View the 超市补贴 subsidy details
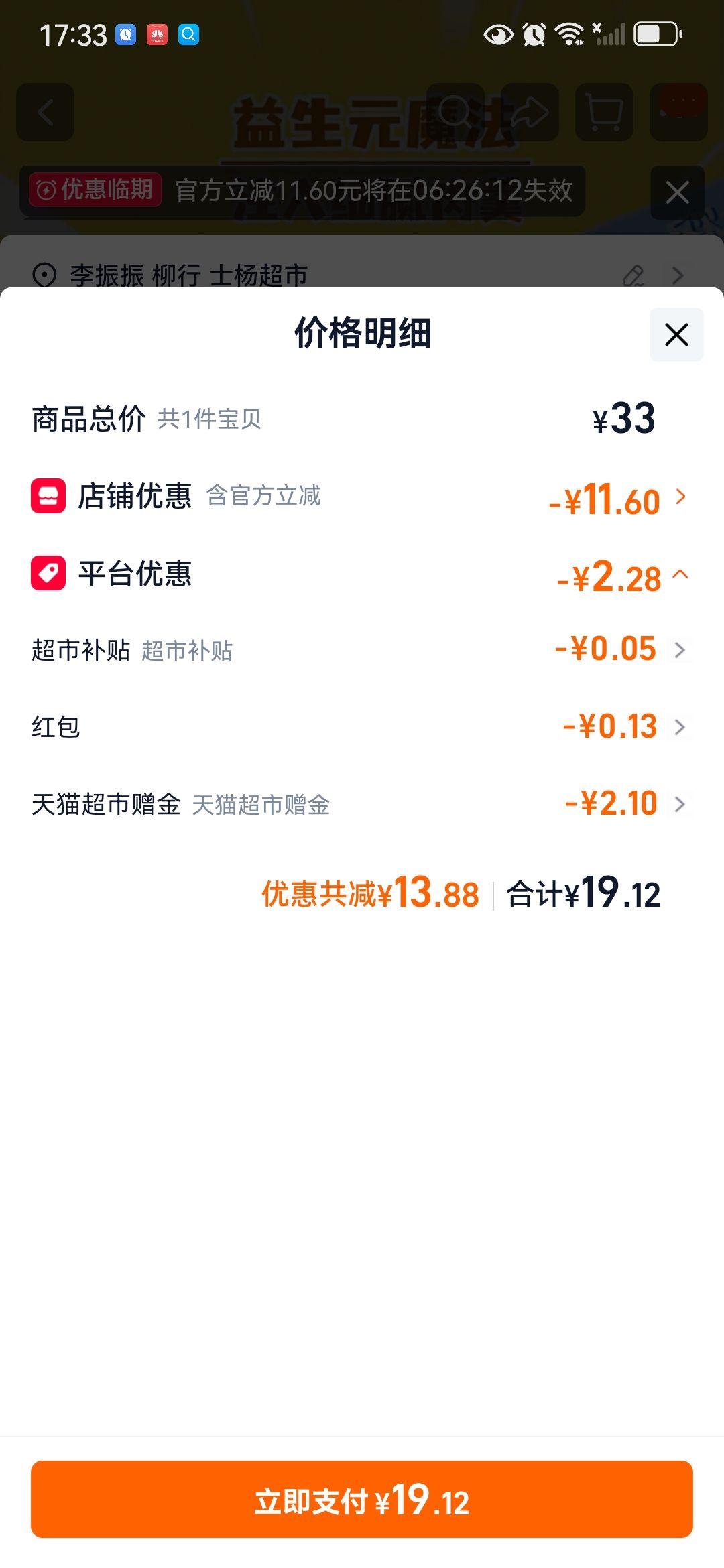This screenshot has height=1568, width=724. 362,650
